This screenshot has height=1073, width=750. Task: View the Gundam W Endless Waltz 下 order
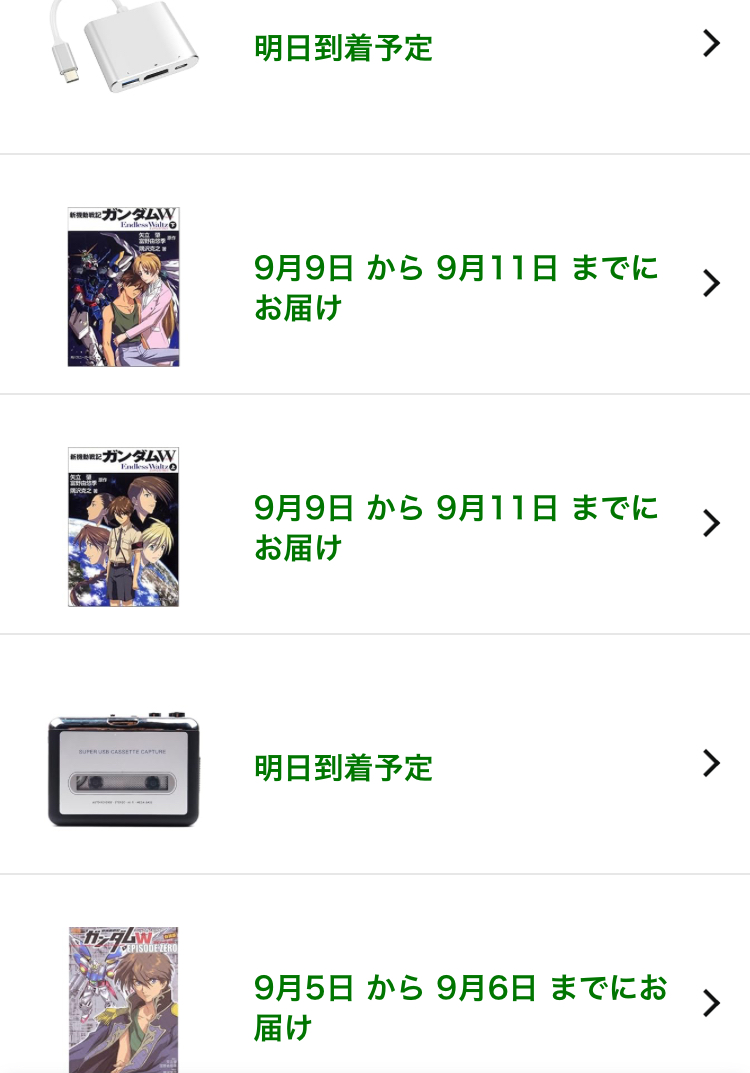point(375,285)
